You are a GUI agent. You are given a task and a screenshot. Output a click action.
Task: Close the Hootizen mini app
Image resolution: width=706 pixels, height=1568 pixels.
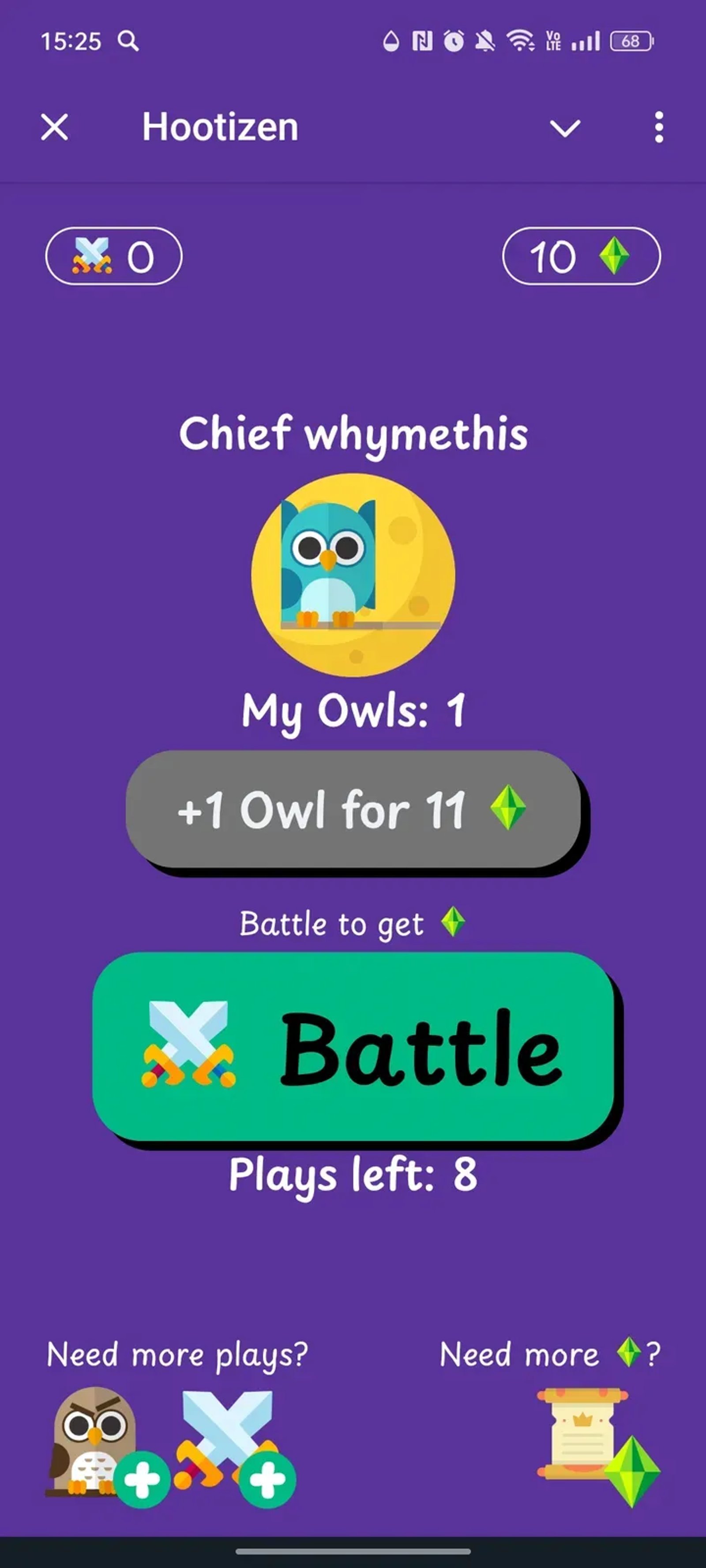coord(54,128)
